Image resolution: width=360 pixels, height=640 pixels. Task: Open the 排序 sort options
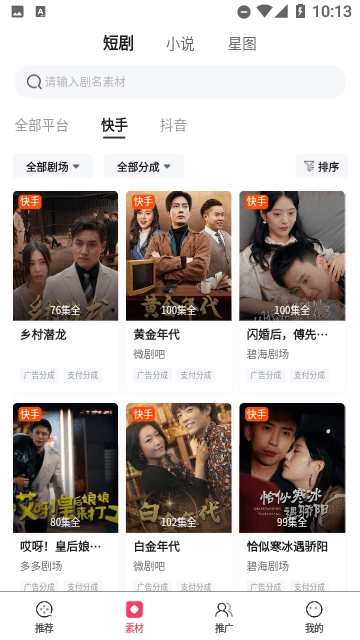click(322, 166)
